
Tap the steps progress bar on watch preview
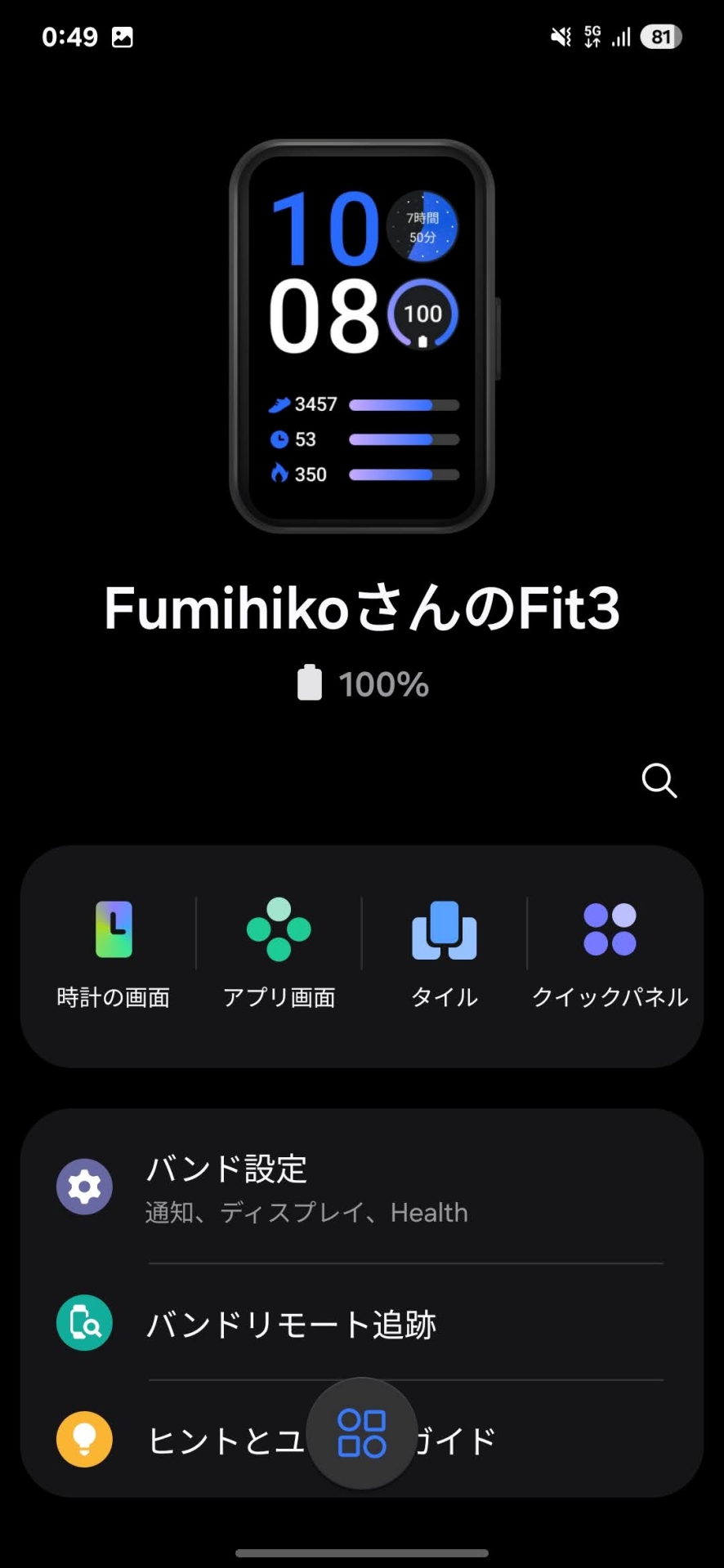click(x=404, y=403)
